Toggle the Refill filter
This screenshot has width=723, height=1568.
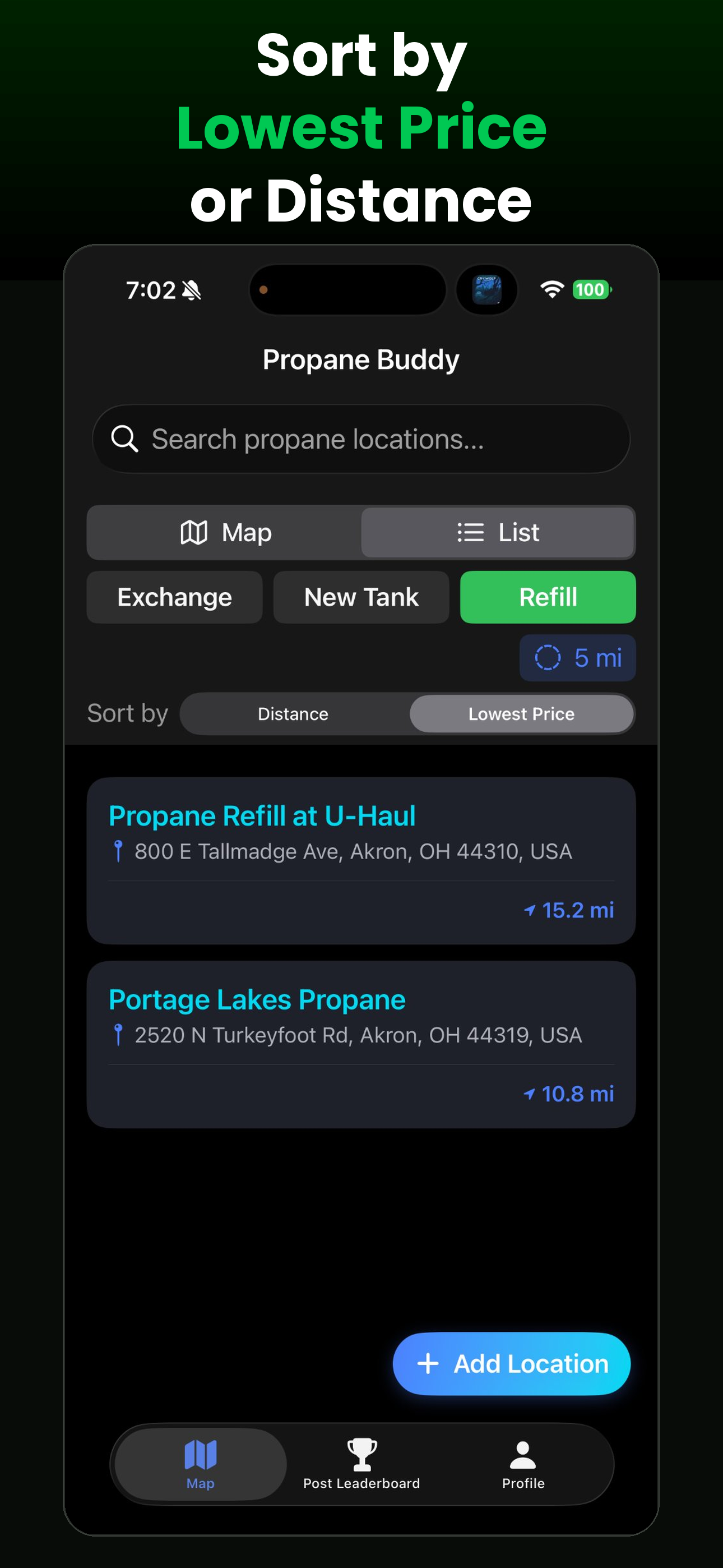(x=547, y=597)
